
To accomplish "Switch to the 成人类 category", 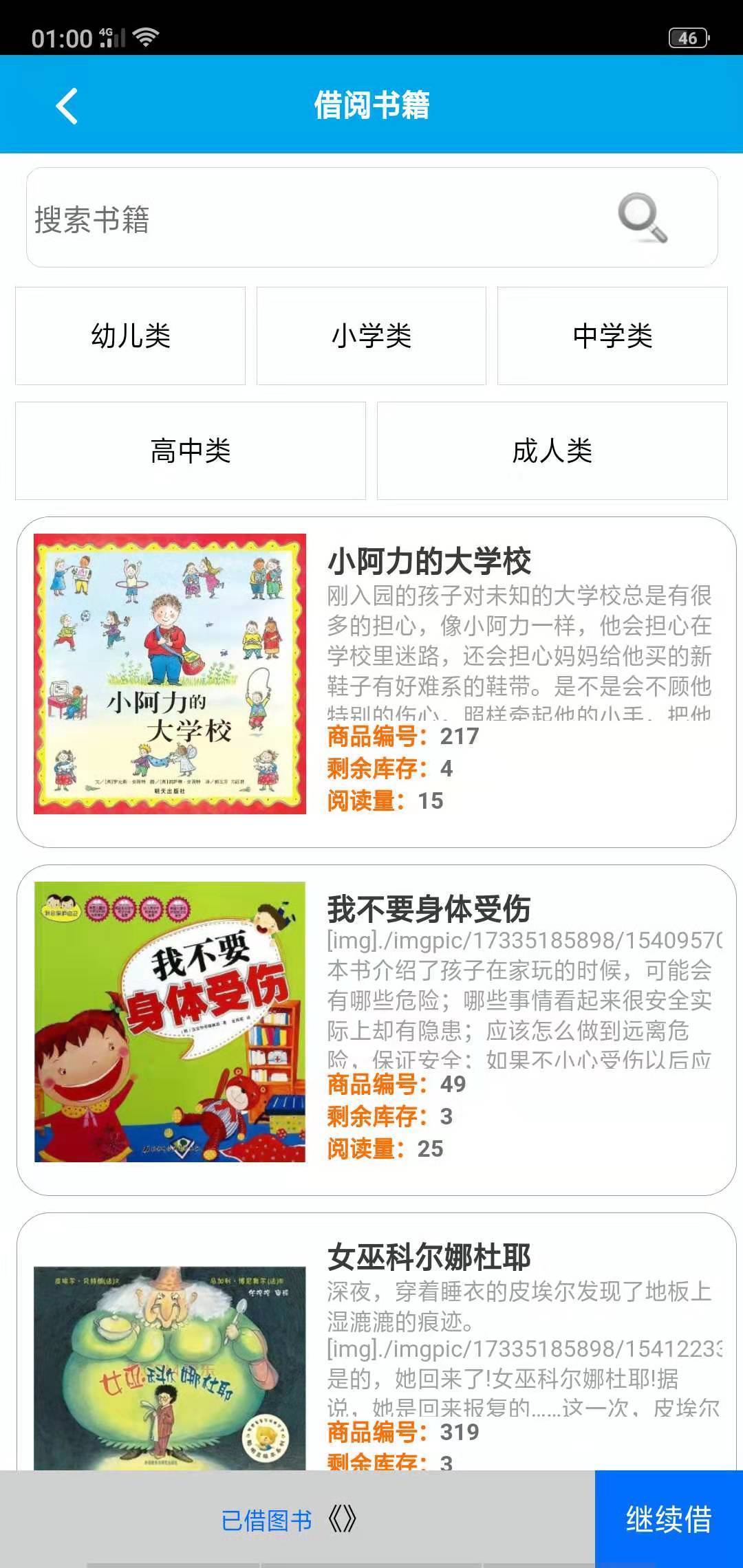I will [552, 451].
